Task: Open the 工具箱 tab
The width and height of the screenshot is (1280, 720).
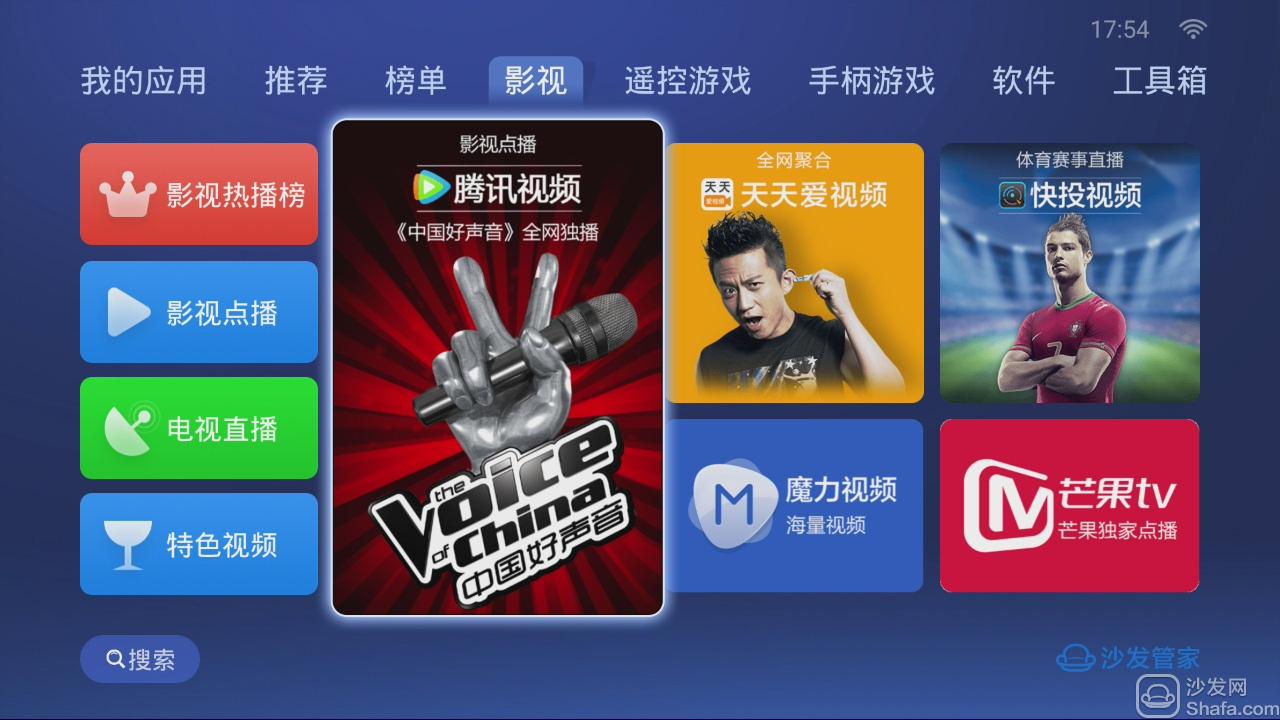Action: pyautogui.click(x=1159, y=81)
